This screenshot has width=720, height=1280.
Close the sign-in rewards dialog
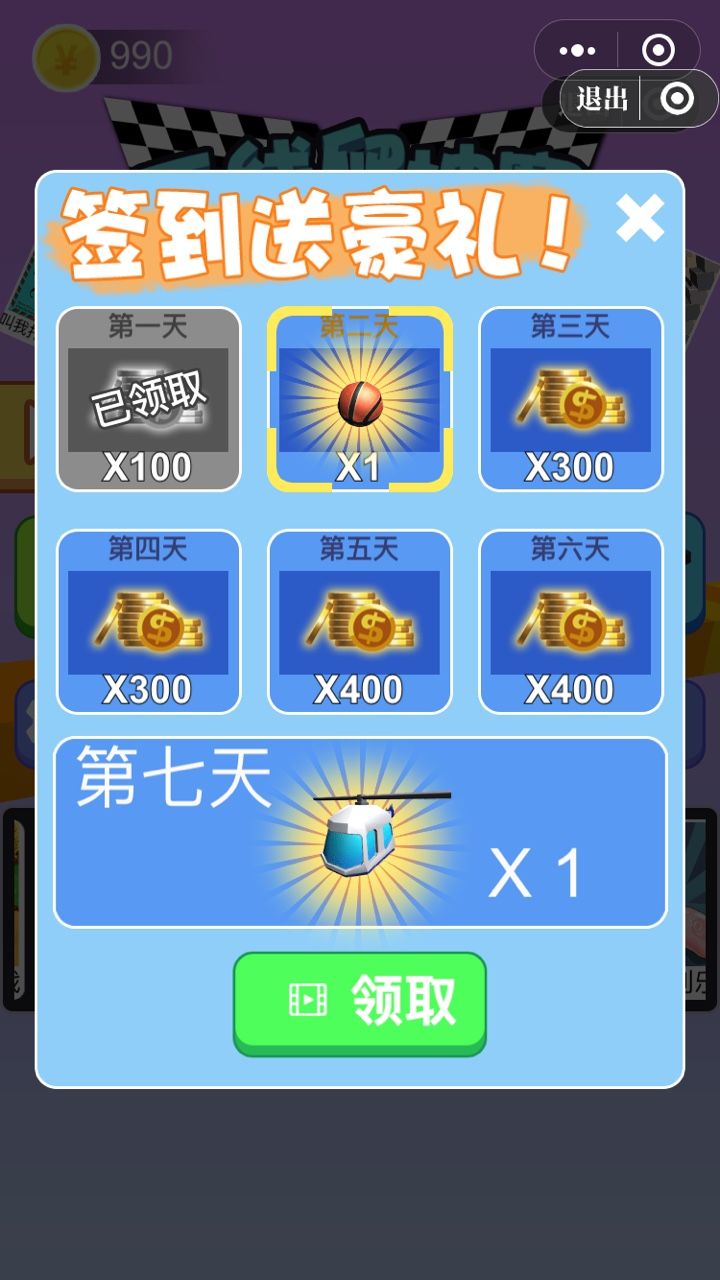tap(639, 218)
